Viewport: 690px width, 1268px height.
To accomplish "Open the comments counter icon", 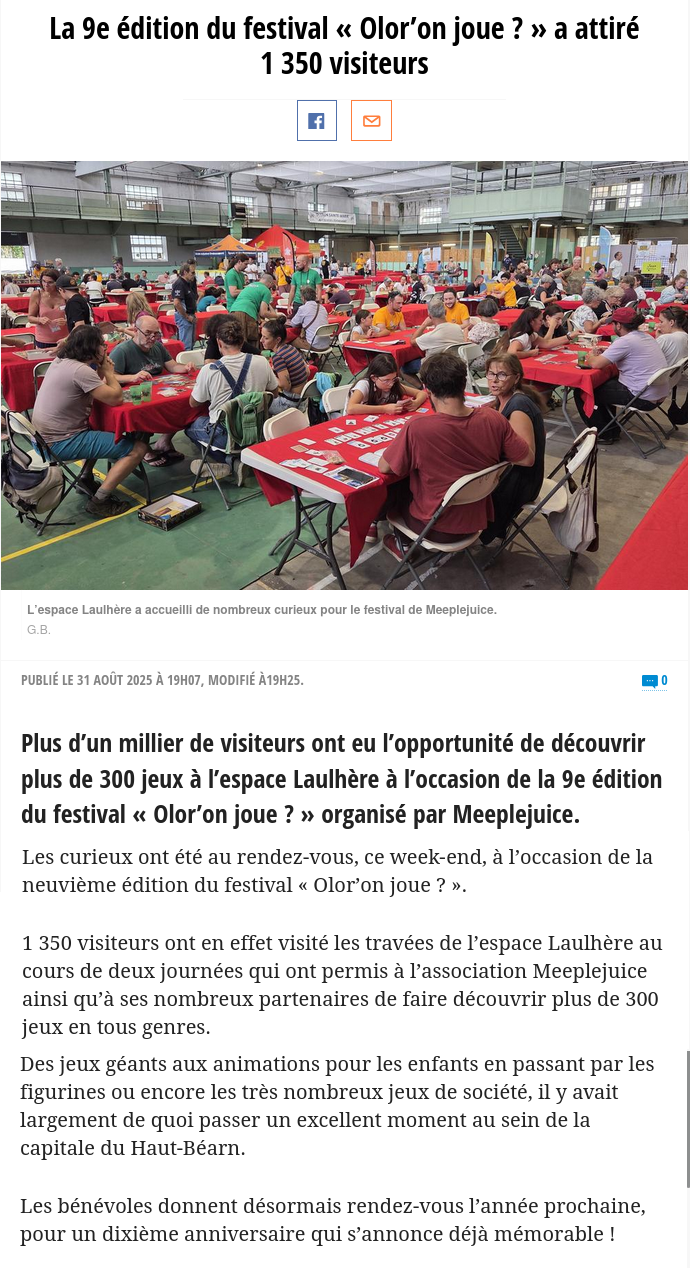I will (650, 681).
